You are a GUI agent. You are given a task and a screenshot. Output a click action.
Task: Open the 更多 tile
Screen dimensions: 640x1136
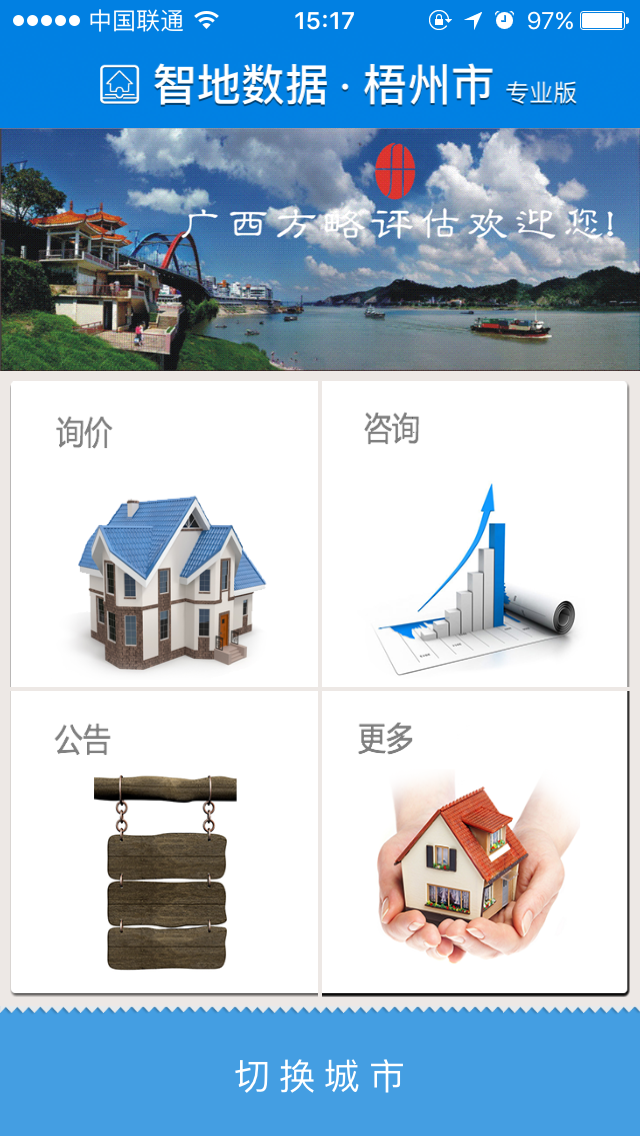pyautogui.click(x=475, y=842)
